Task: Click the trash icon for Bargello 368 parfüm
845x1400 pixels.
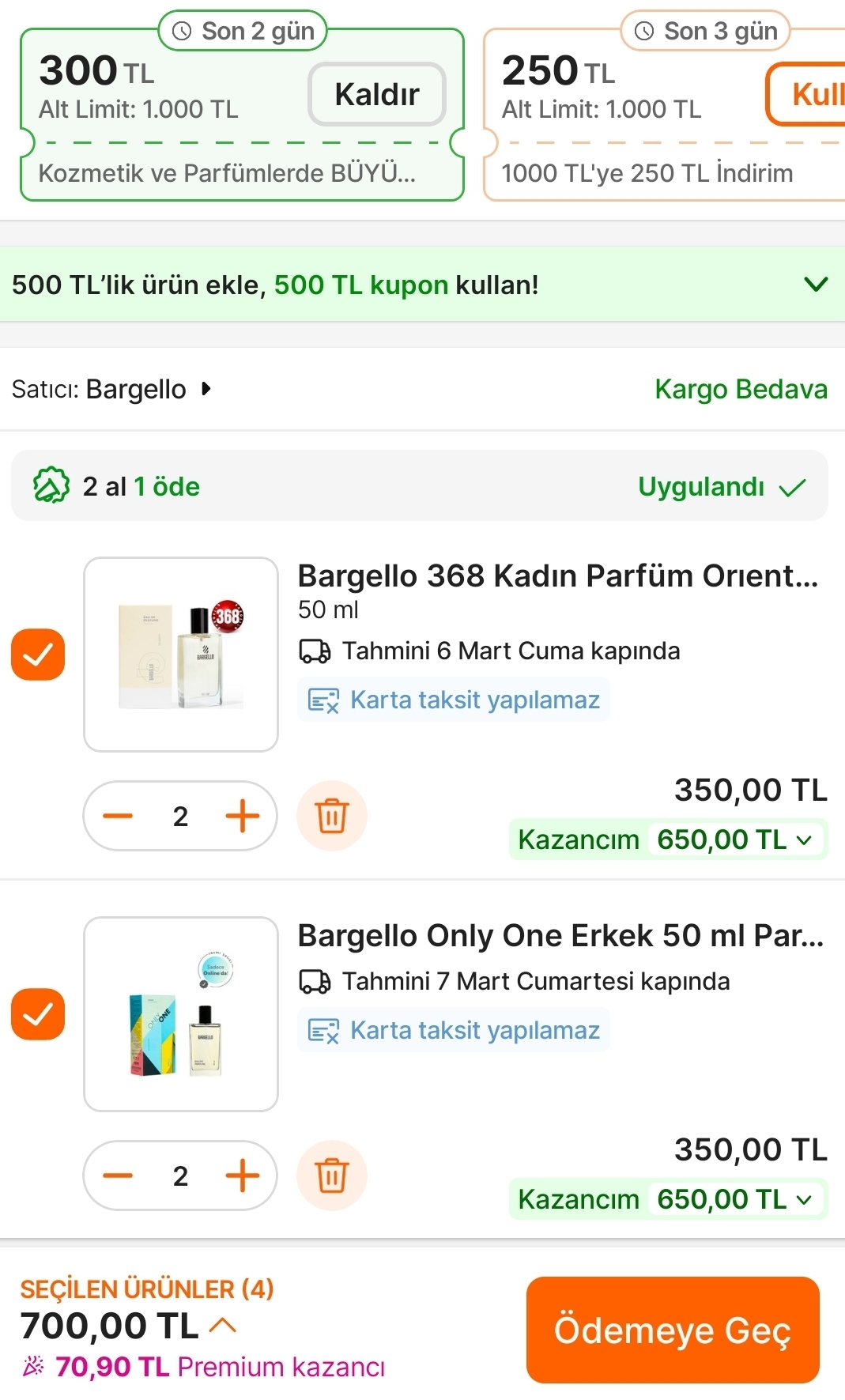Action: (x=332, y=816)
